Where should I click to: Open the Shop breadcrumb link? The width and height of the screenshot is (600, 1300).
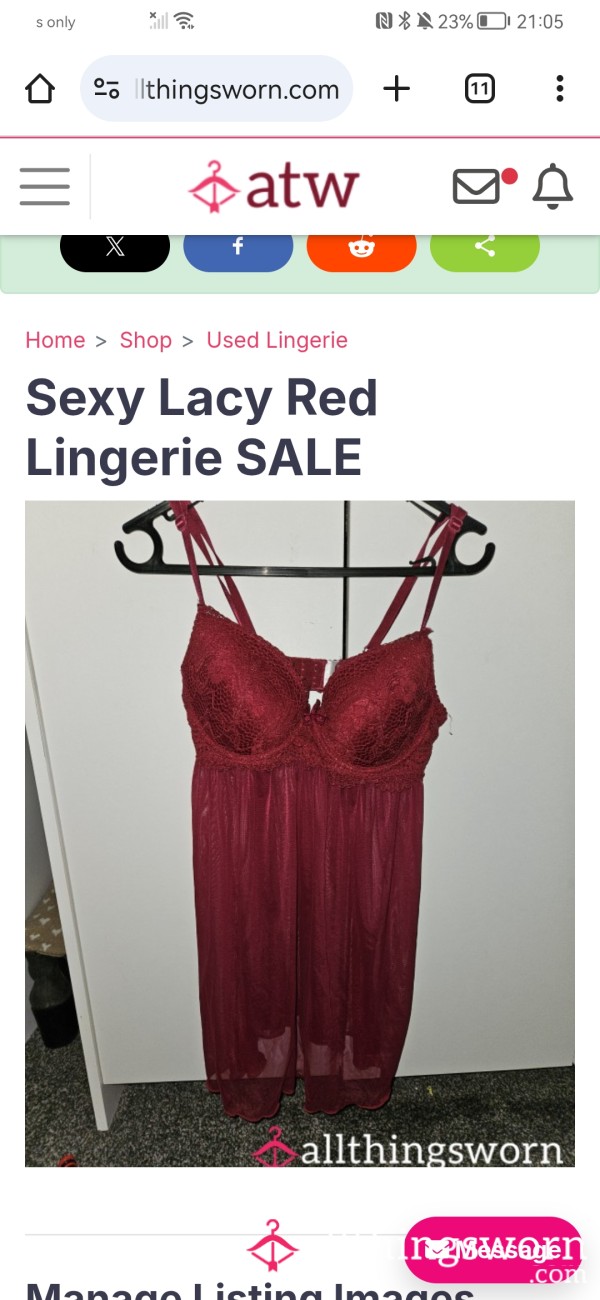(146, 340)
